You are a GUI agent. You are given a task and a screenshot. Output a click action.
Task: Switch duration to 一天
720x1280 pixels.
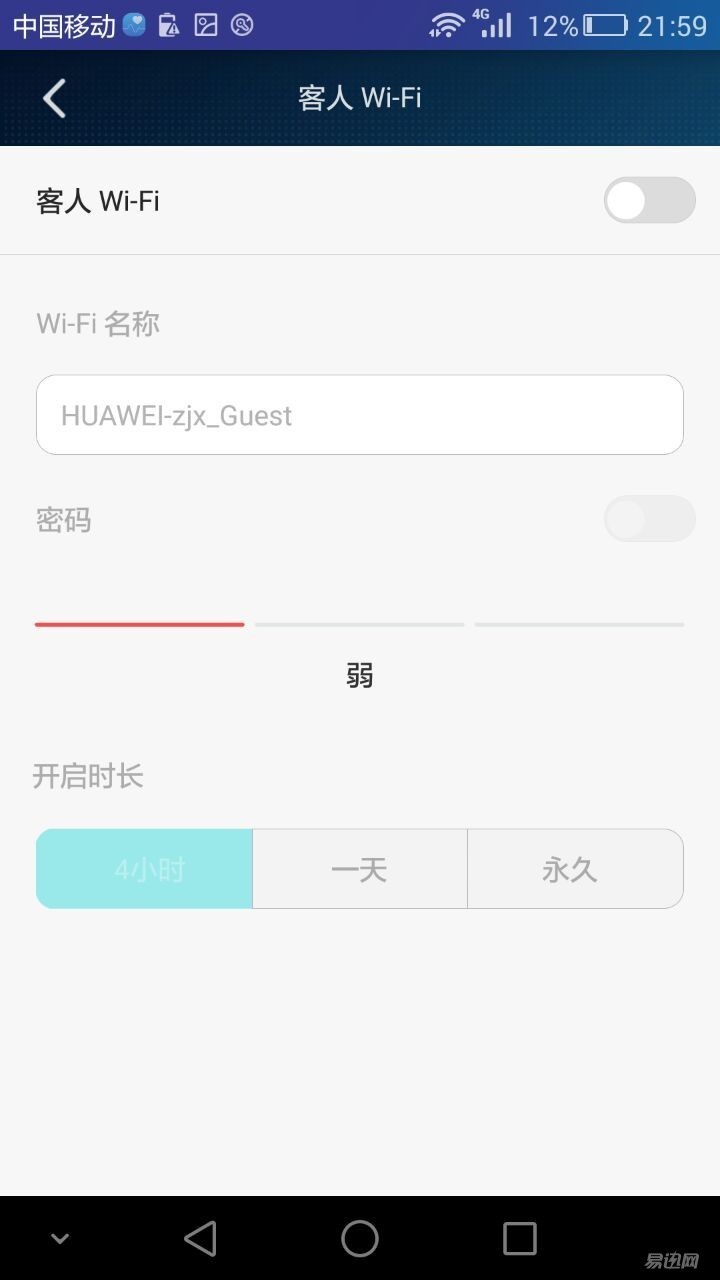point(359,869)
